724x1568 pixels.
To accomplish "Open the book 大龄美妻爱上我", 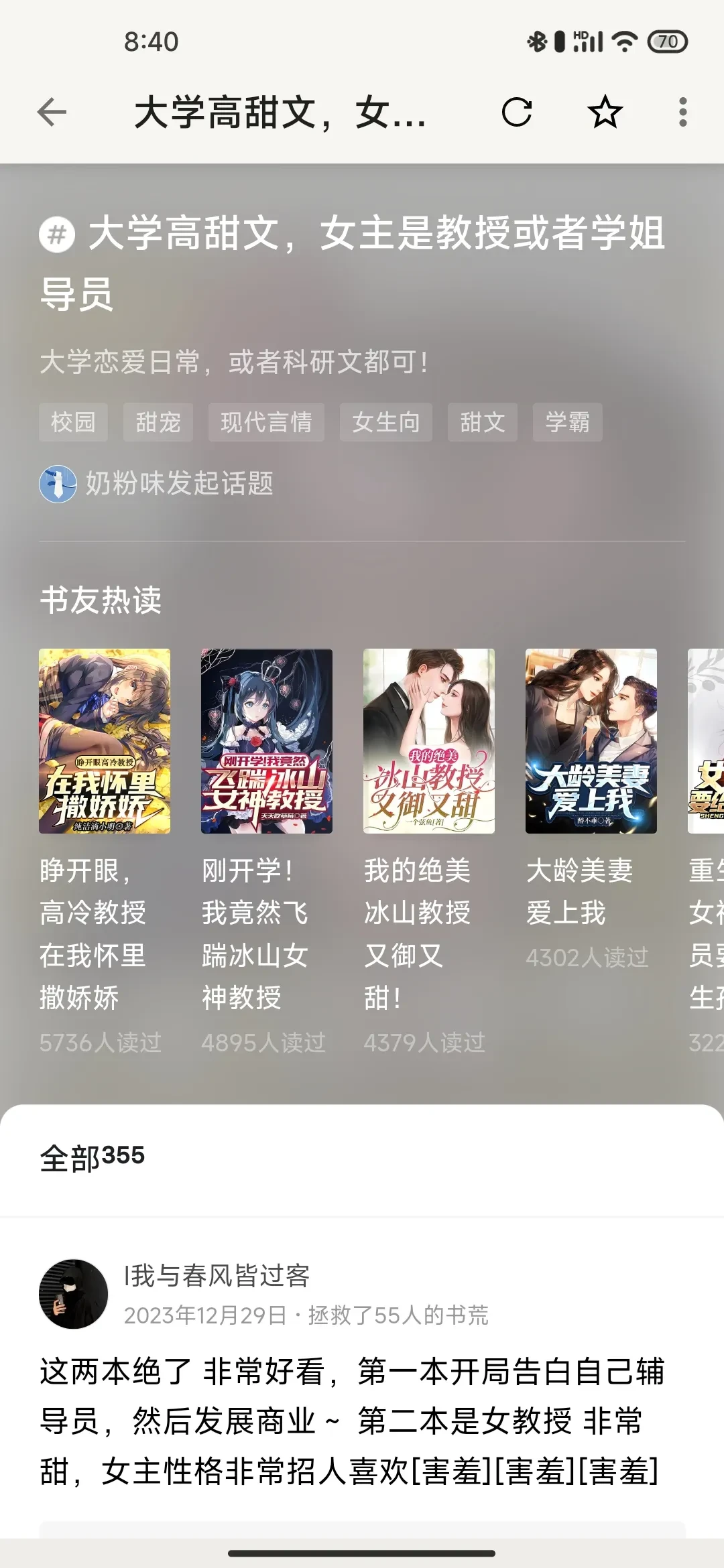I will [x=591, y=741].
